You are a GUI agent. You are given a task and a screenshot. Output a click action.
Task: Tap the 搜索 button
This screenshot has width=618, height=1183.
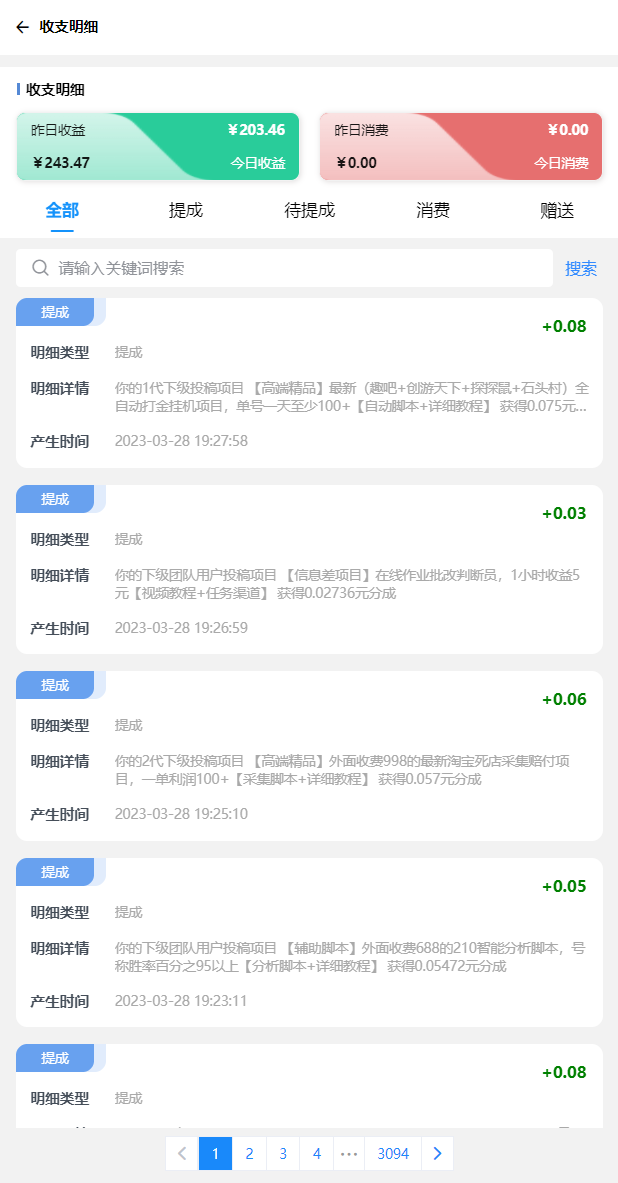click(581, 268)
